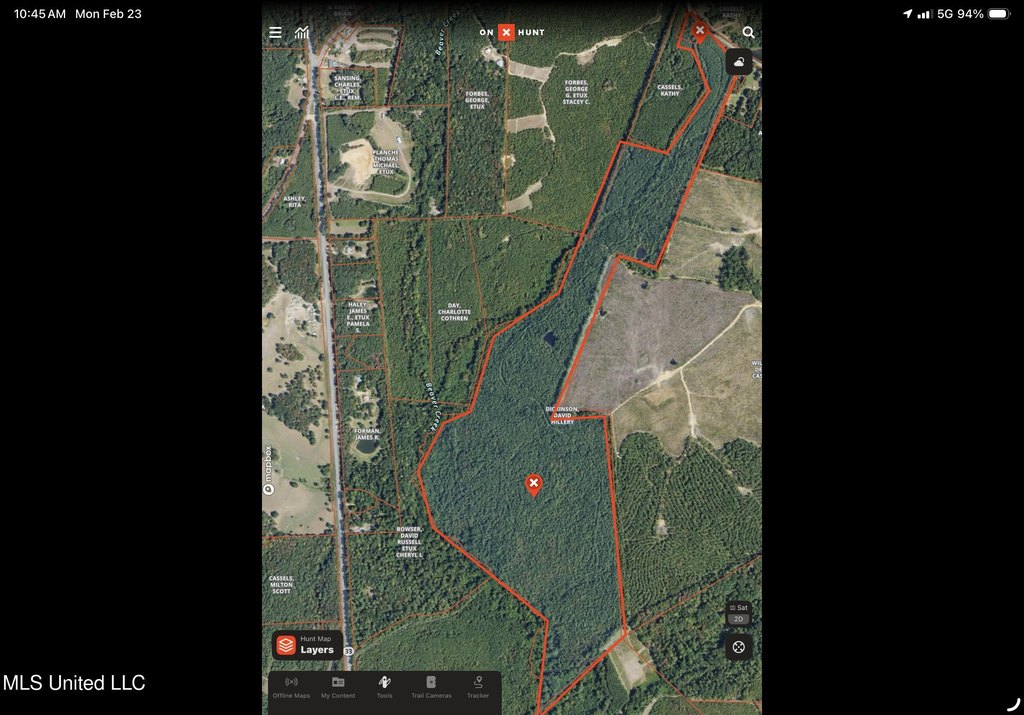Open My Content
Viewport: 1024px width, 715px height.
338,687
